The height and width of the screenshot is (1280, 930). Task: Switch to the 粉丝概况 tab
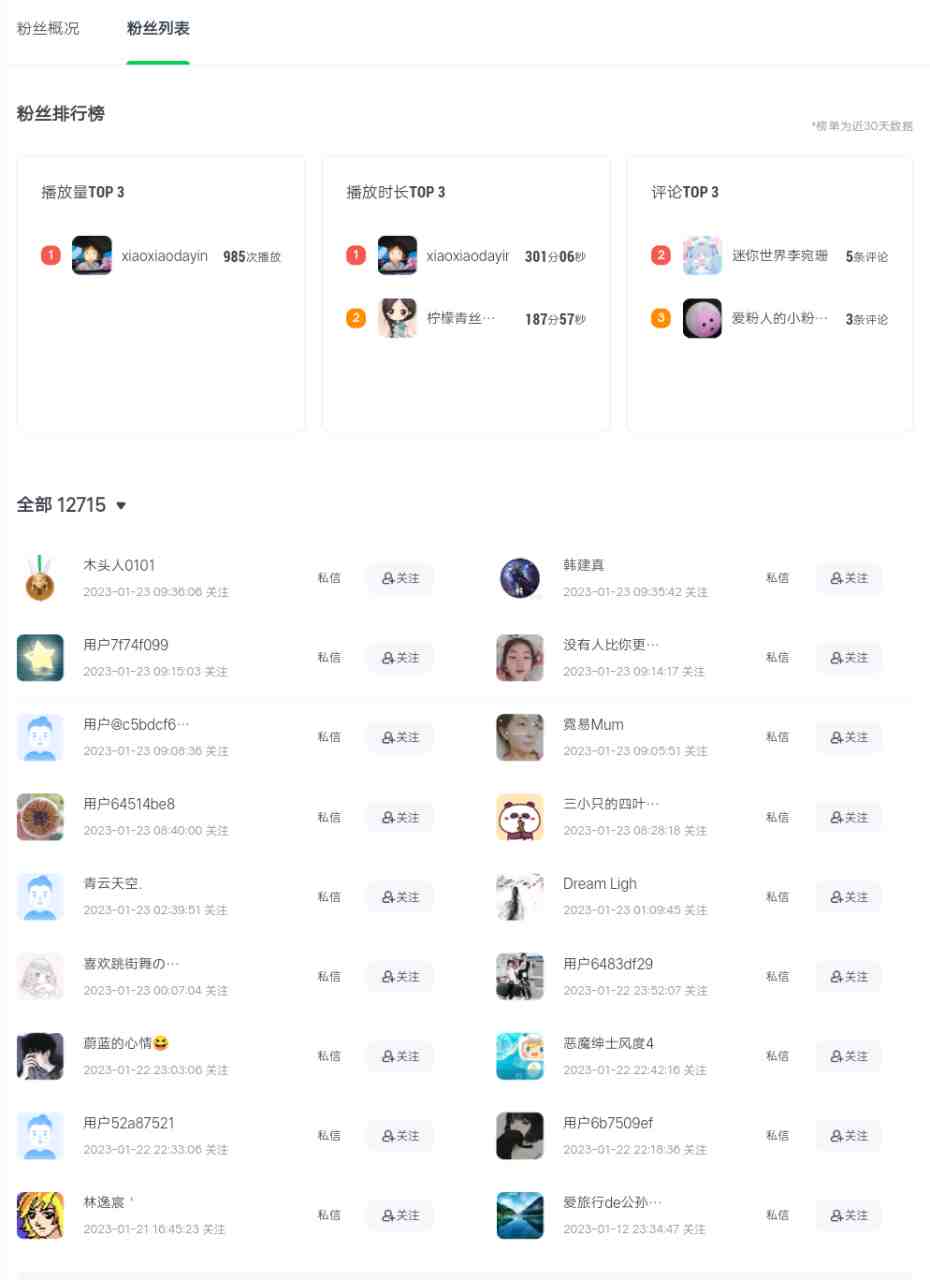coord(47,29)
